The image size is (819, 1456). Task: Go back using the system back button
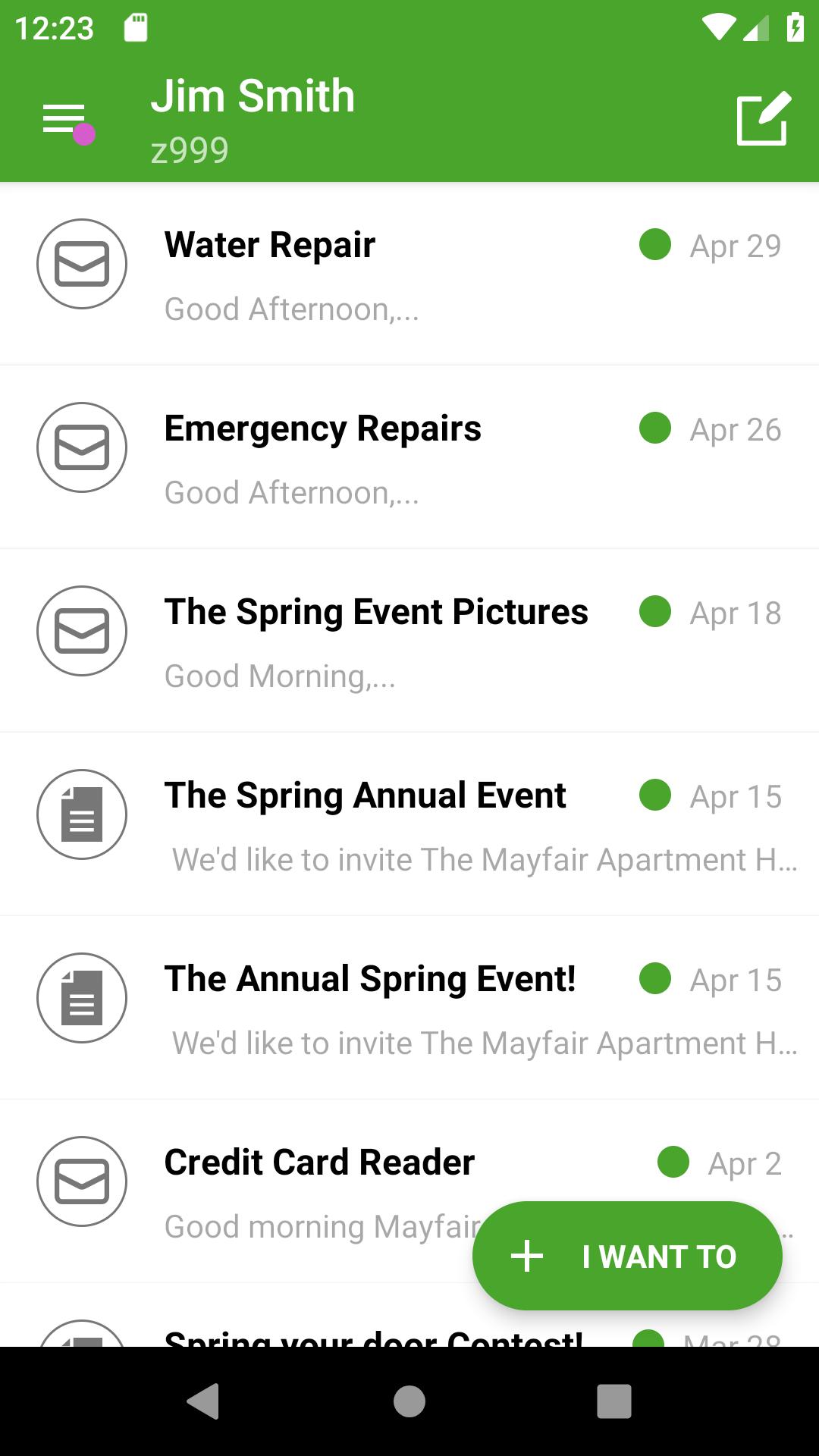pyautogui.click(x=203, y=1401)
